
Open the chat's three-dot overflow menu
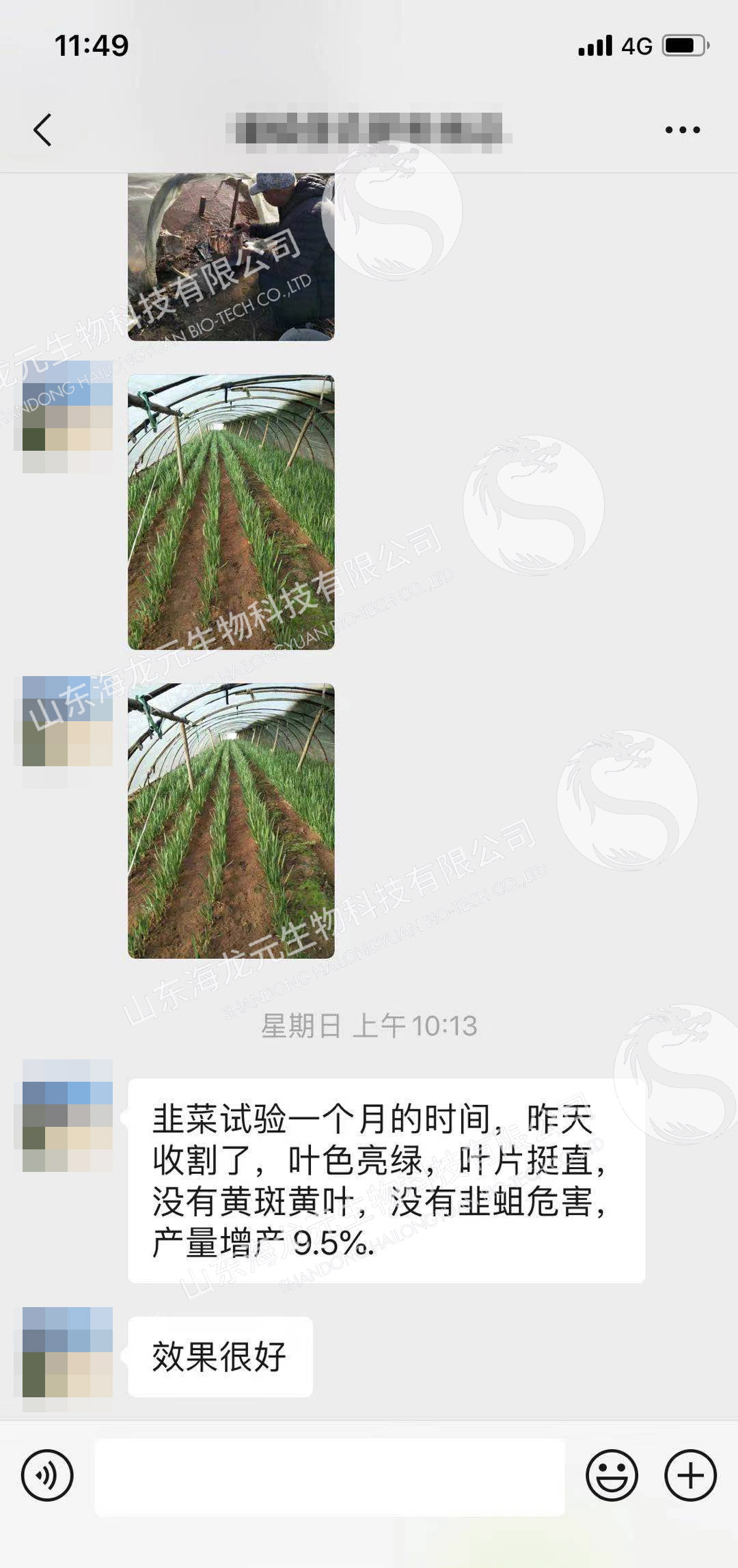point(682,130)
